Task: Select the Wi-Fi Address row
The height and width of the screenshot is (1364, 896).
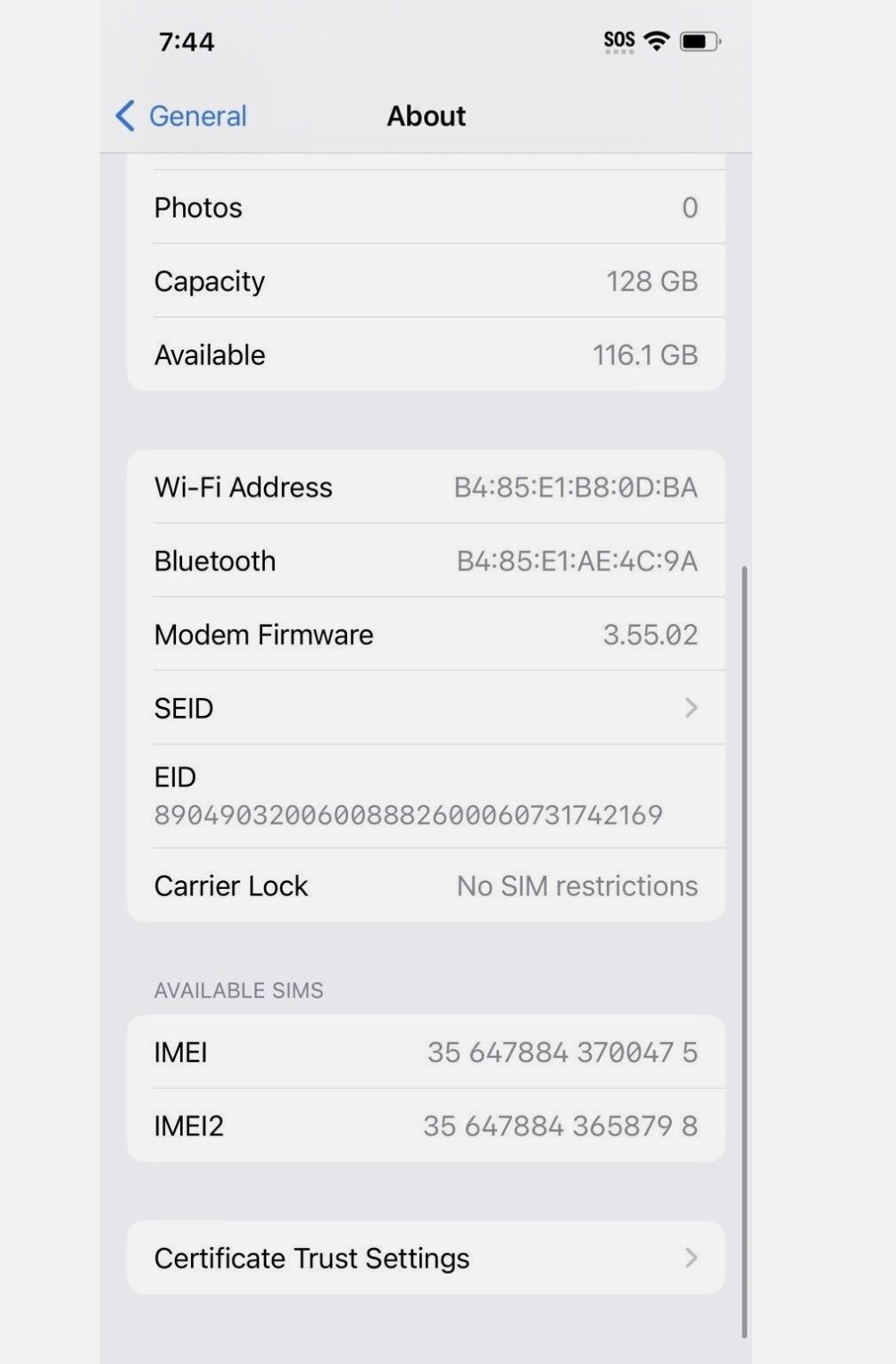Action: coord(427,487)
